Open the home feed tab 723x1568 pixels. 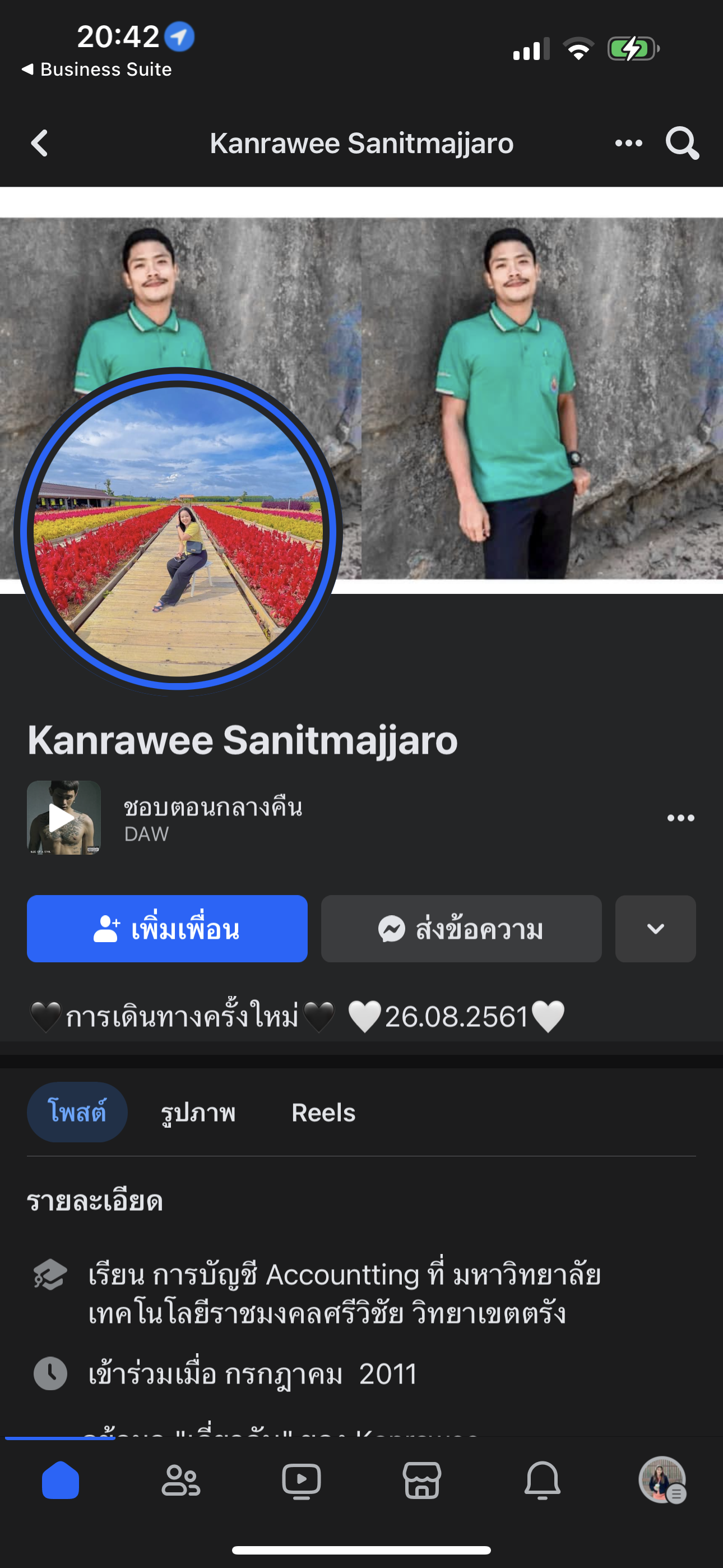point(61,1480)
